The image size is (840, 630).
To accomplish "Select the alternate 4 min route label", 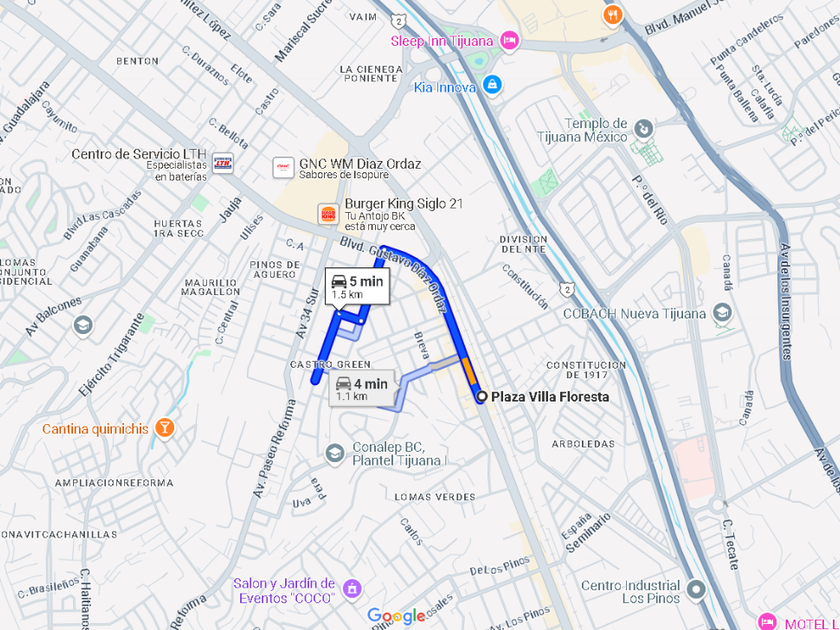I will (x=362, y=388).
